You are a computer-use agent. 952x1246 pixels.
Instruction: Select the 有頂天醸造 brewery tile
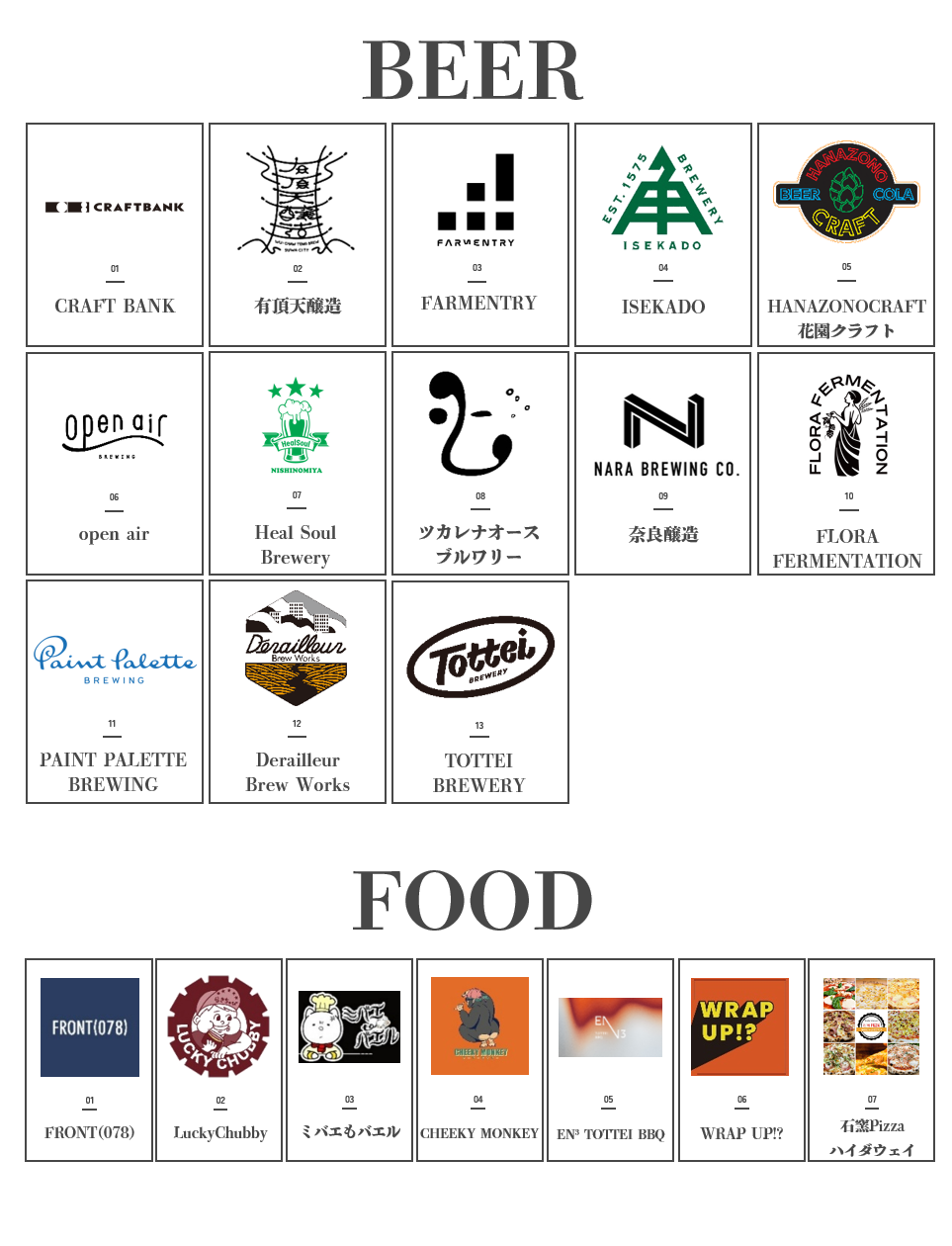coord(298,234)
